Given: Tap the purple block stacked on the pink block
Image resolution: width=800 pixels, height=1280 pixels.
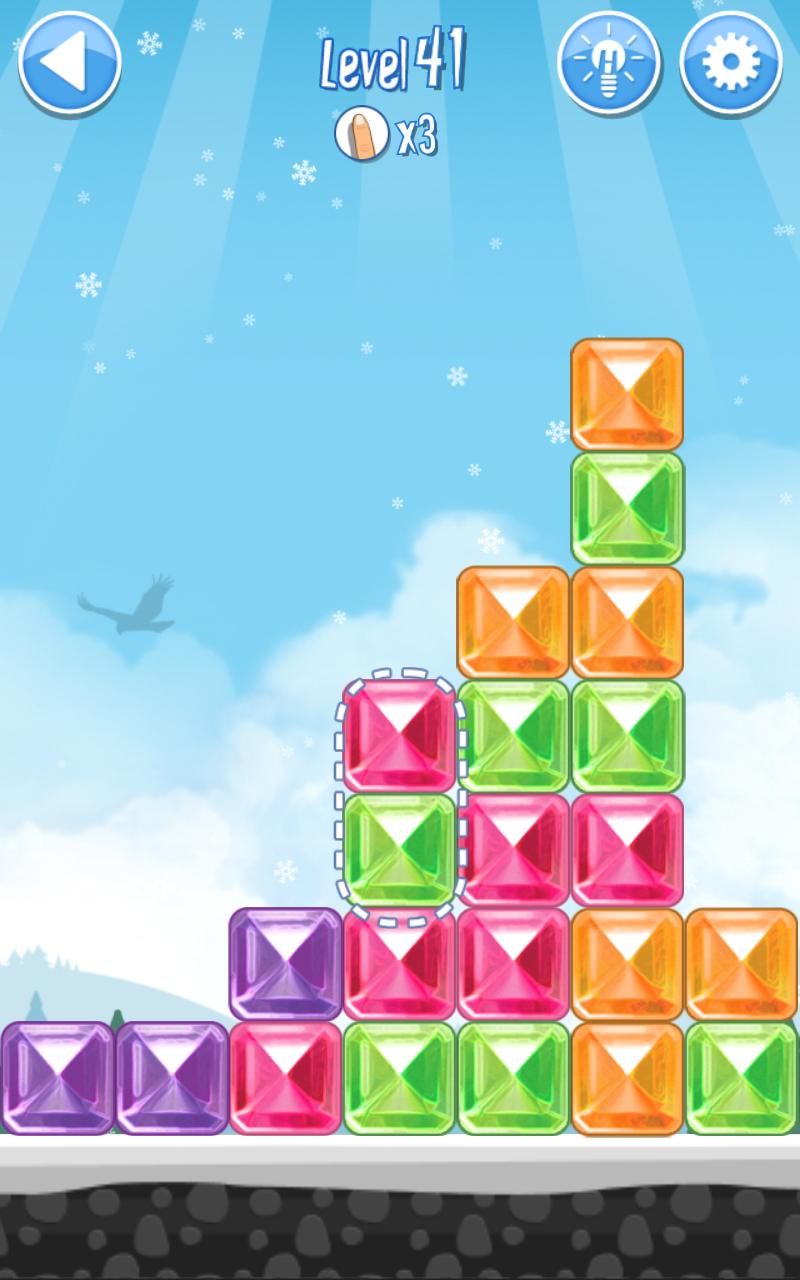Looking at the screenshot, I should pos(286,964).
